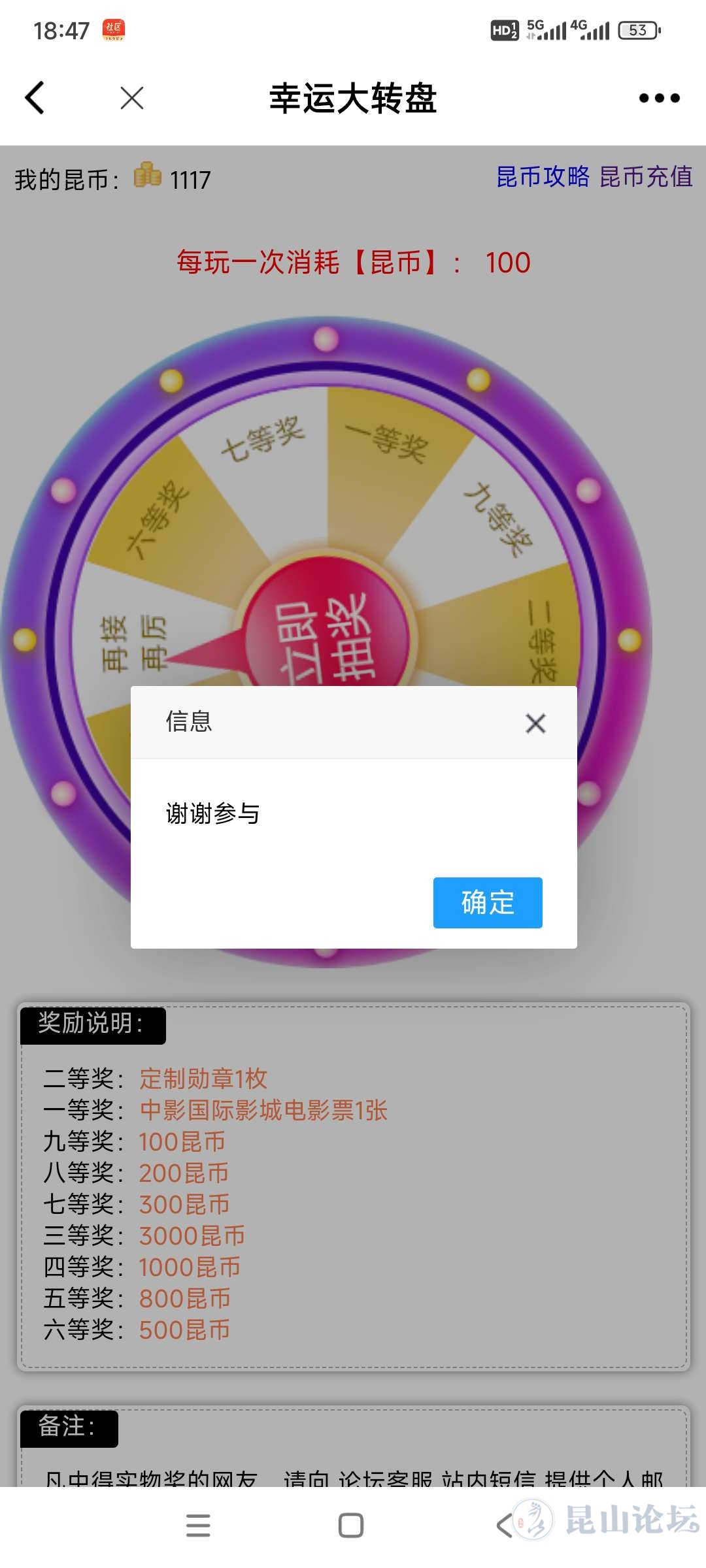
Task: Open the three-dot overflow menu
Action: (659, 98)
